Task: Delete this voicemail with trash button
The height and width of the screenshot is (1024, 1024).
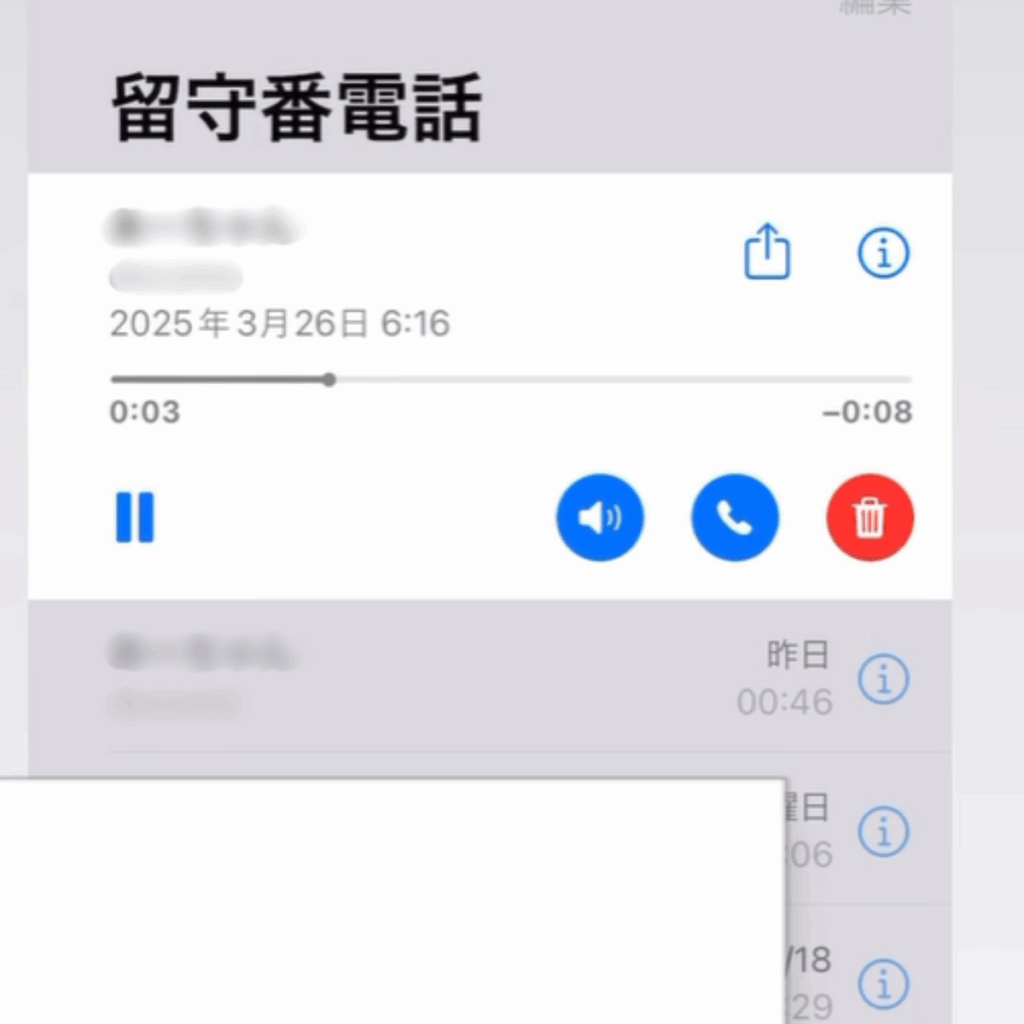Action: pos(870,517)
